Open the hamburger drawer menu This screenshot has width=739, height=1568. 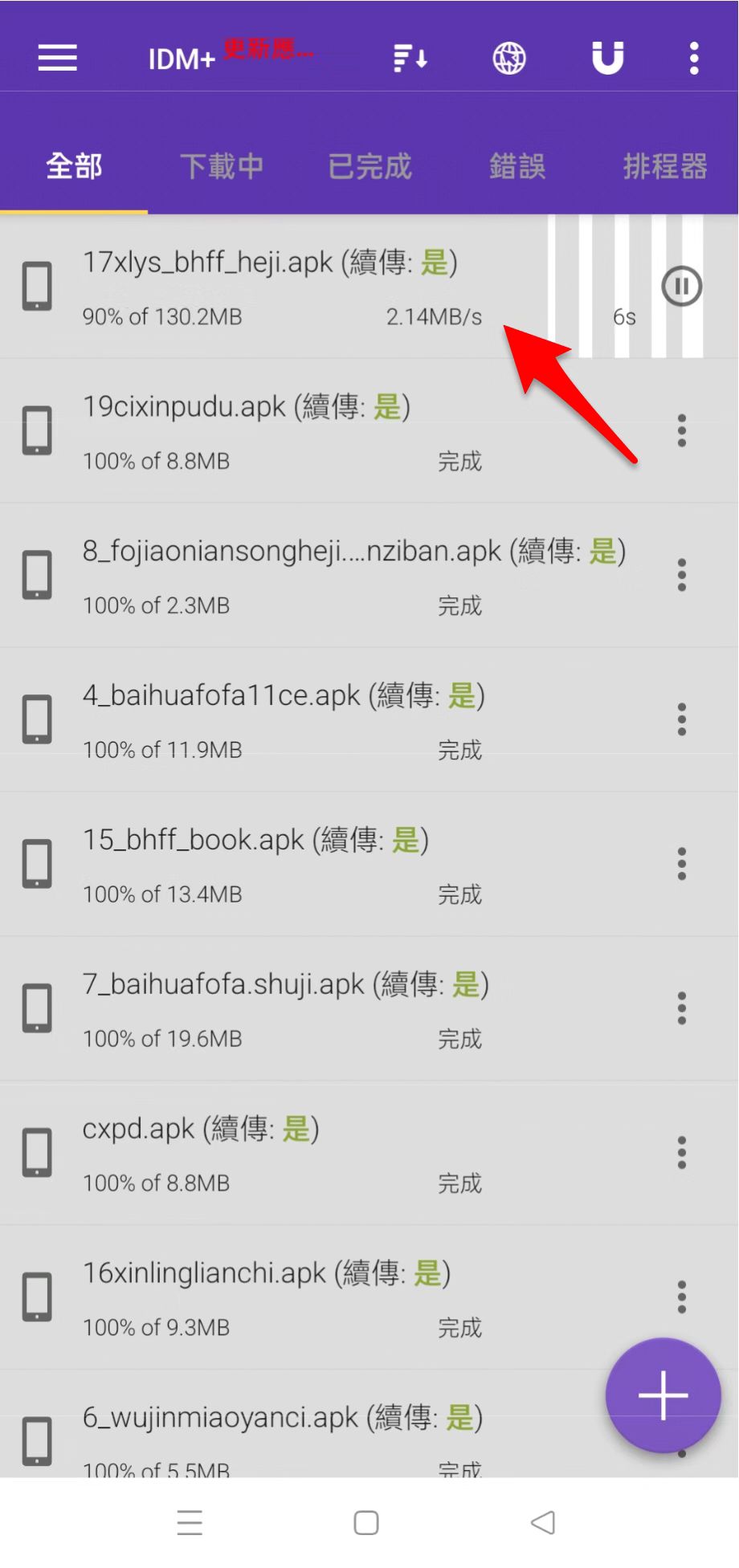[x=57, y=58]
